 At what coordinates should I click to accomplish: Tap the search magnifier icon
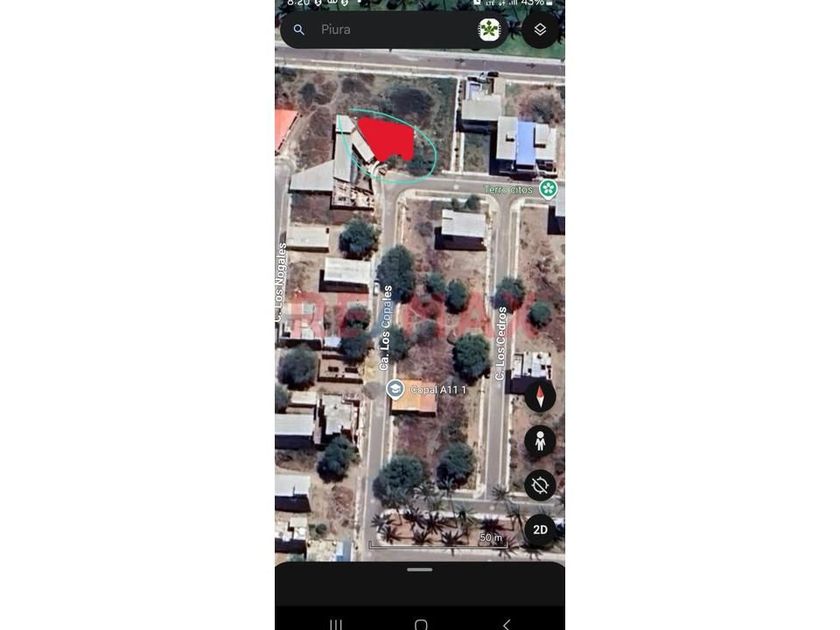pos(299,30)
